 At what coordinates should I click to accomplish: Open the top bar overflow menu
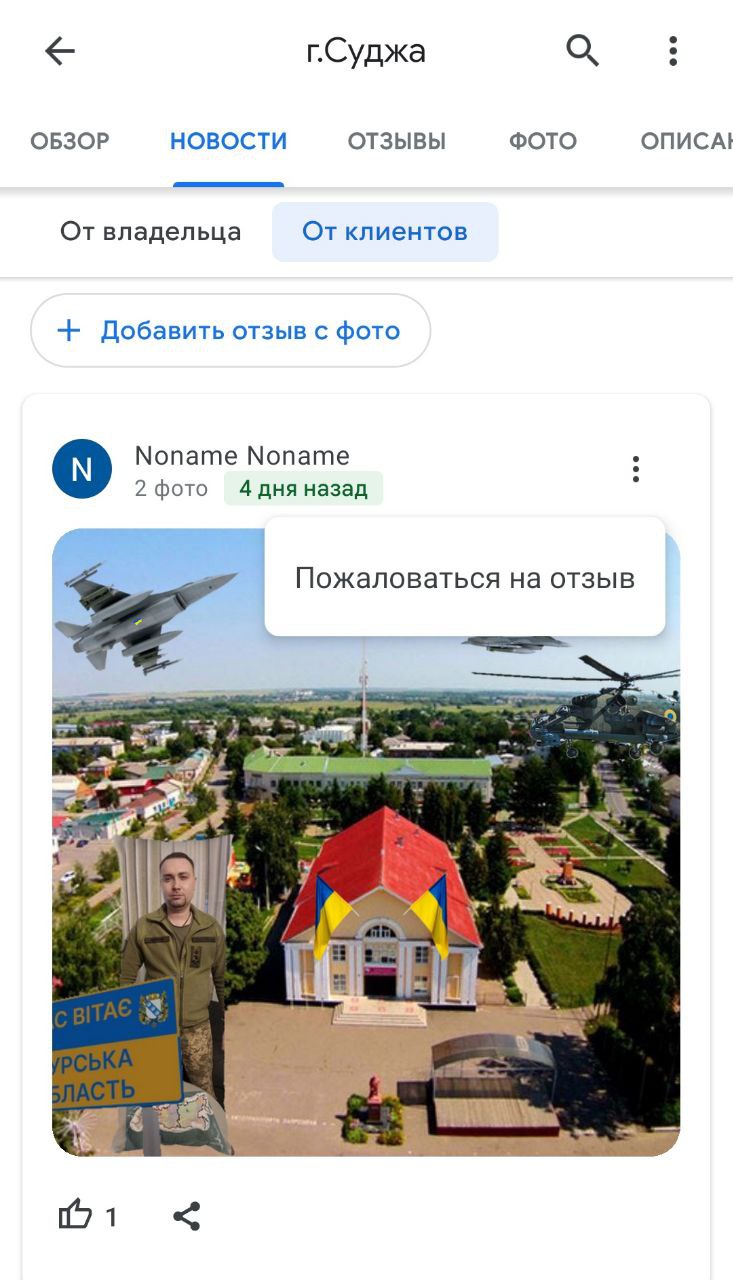[673, 51]
